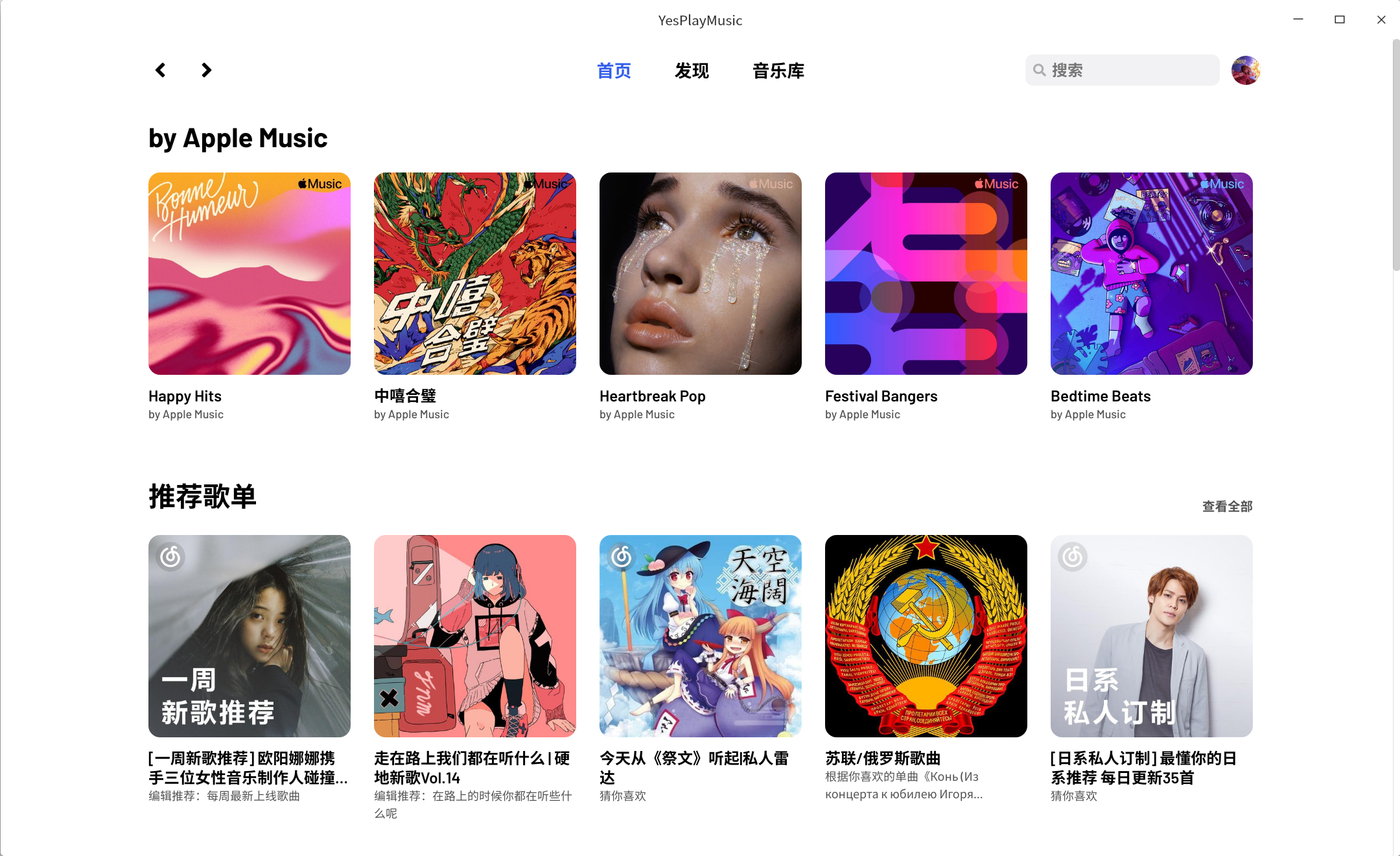Image resolution: width=1400 pixels, height=856 pixels.
Task: Maximize the YesPlayMusic window
Action: point(1340,19)
